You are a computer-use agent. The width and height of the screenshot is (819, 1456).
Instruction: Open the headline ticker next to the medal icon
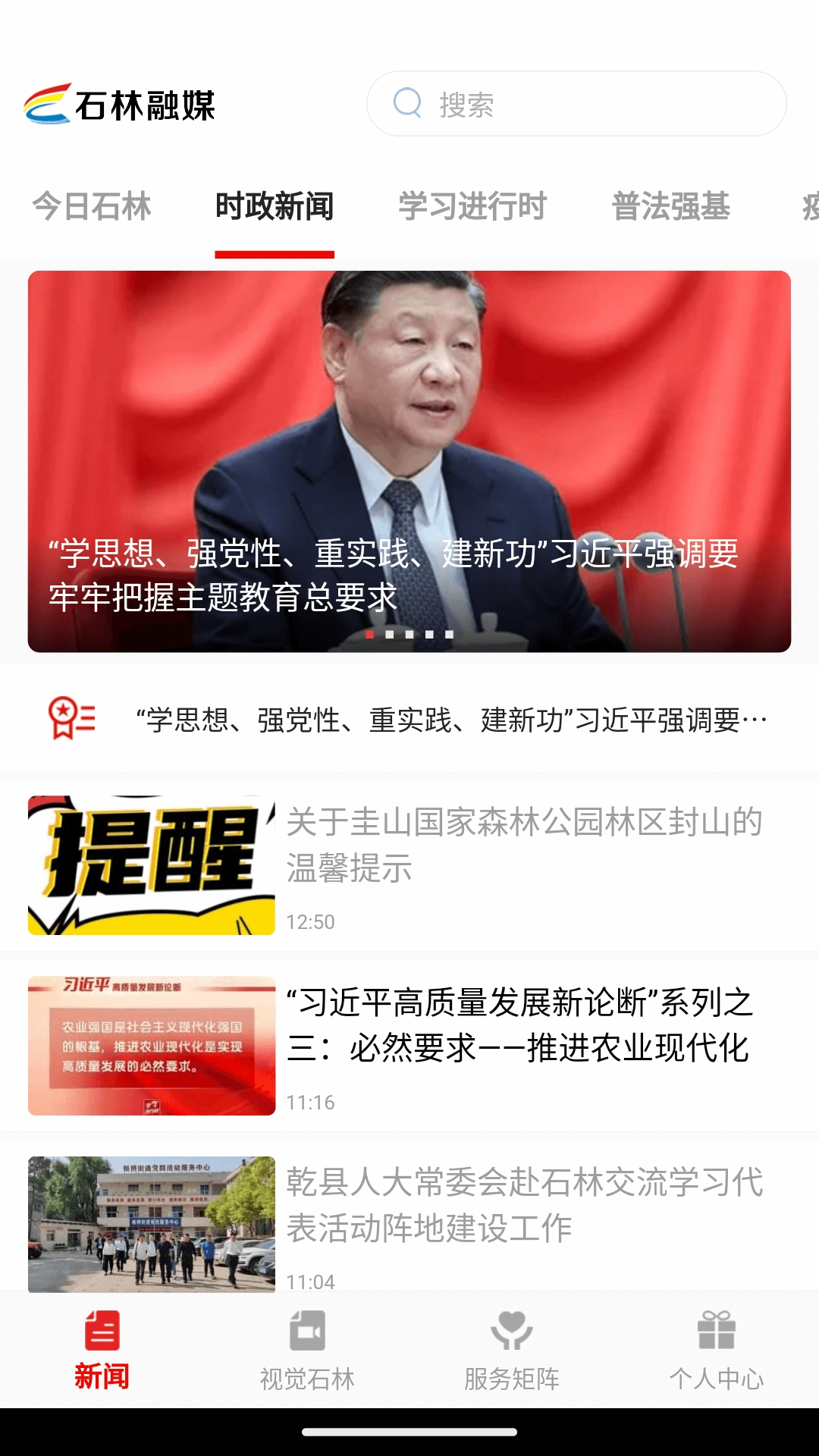(451, 720)
